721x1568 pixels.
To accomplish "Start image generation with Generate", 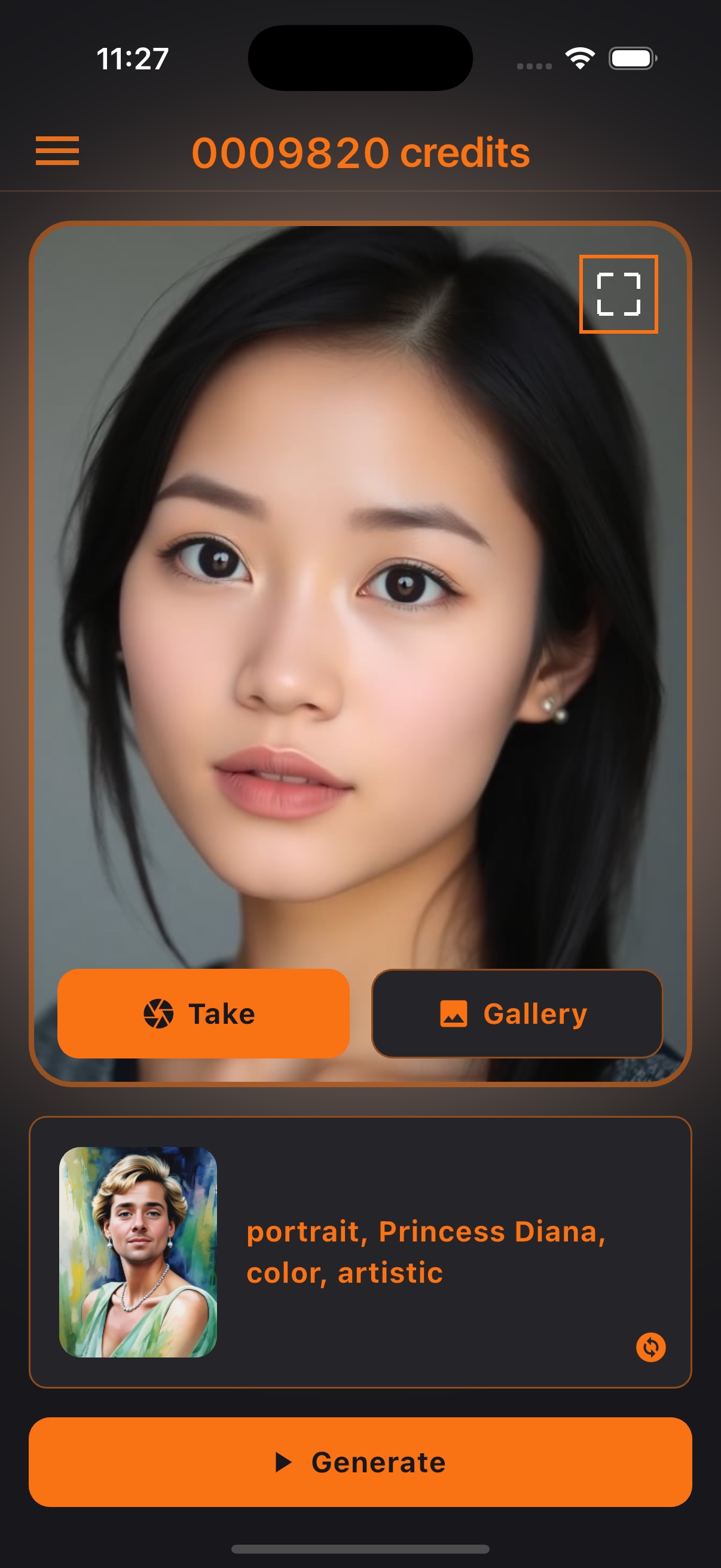I will click(x=360, y=1462).
